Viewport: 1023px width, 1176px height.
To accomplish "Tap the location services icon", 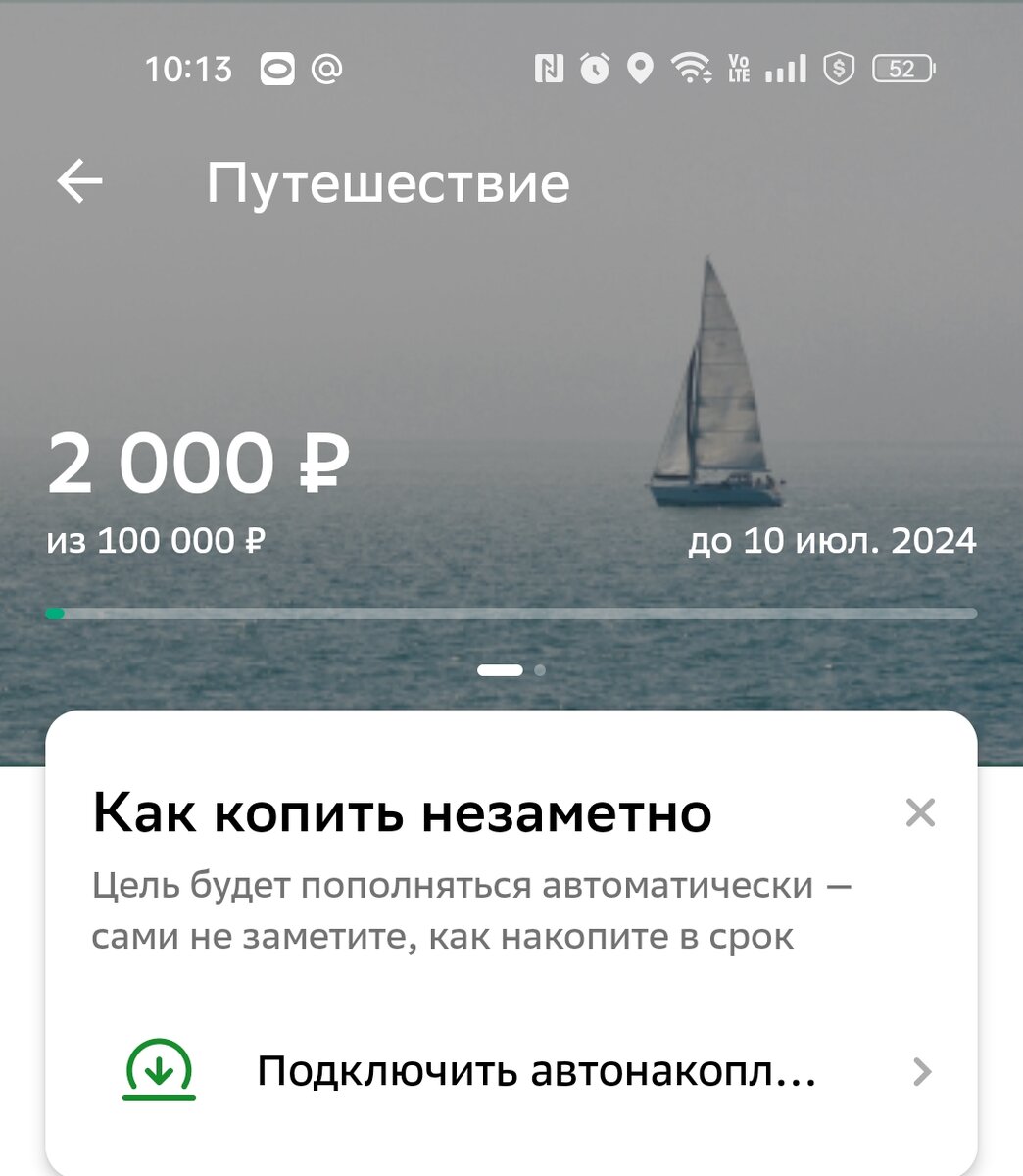I will click(x=642, y=67).
